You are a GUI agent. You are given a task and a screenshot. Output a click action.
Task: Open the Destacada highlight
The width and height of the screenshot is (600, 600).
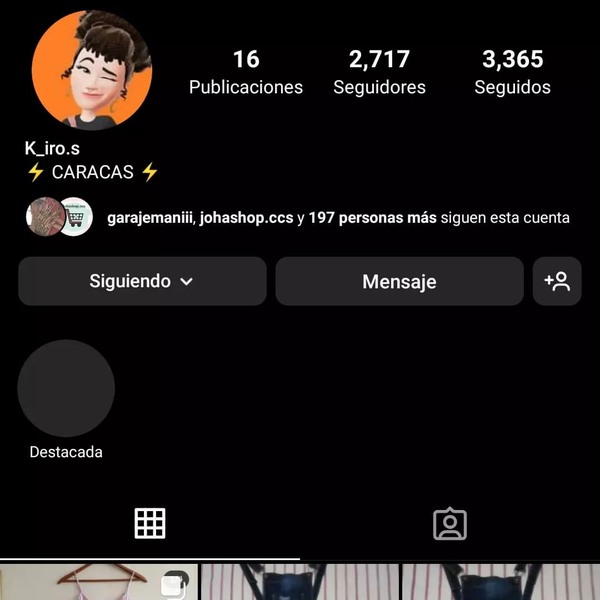(66, 389)
